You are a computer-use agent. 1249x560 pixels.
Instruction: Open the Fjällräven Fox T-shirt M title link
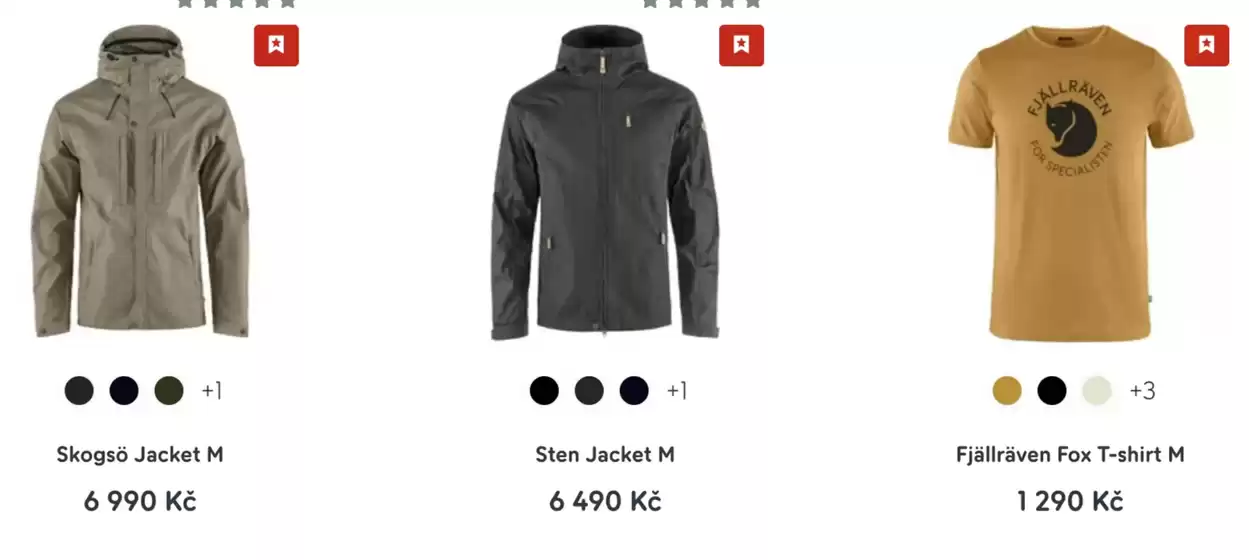[1070, 455]
